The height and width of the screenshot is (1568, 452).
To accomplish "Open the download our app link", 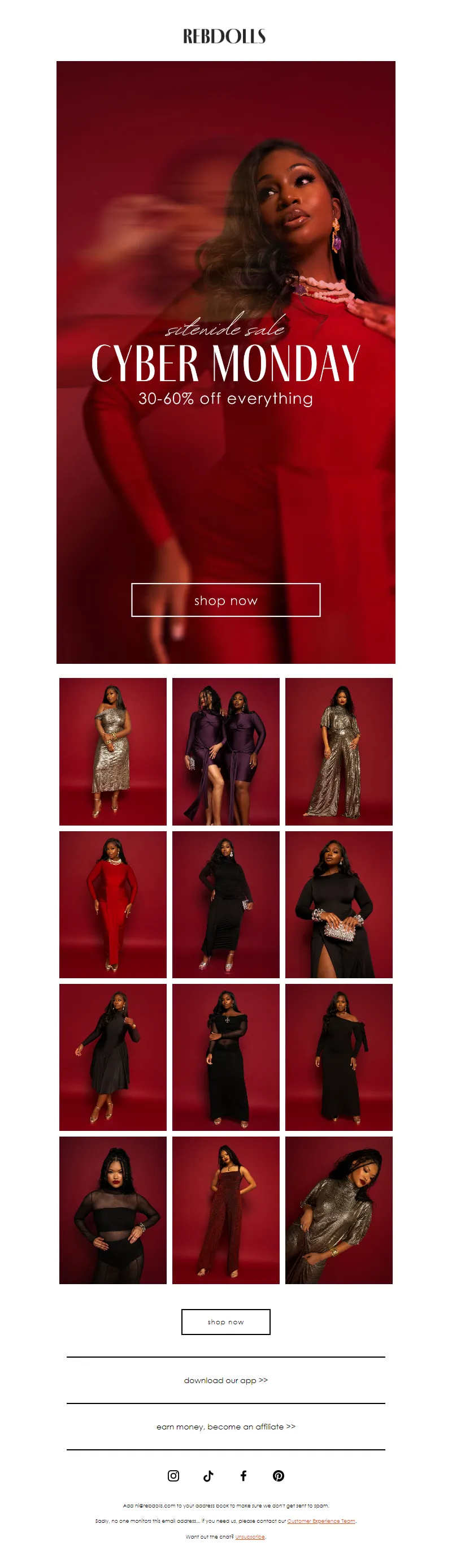I will click(225, 1380).
